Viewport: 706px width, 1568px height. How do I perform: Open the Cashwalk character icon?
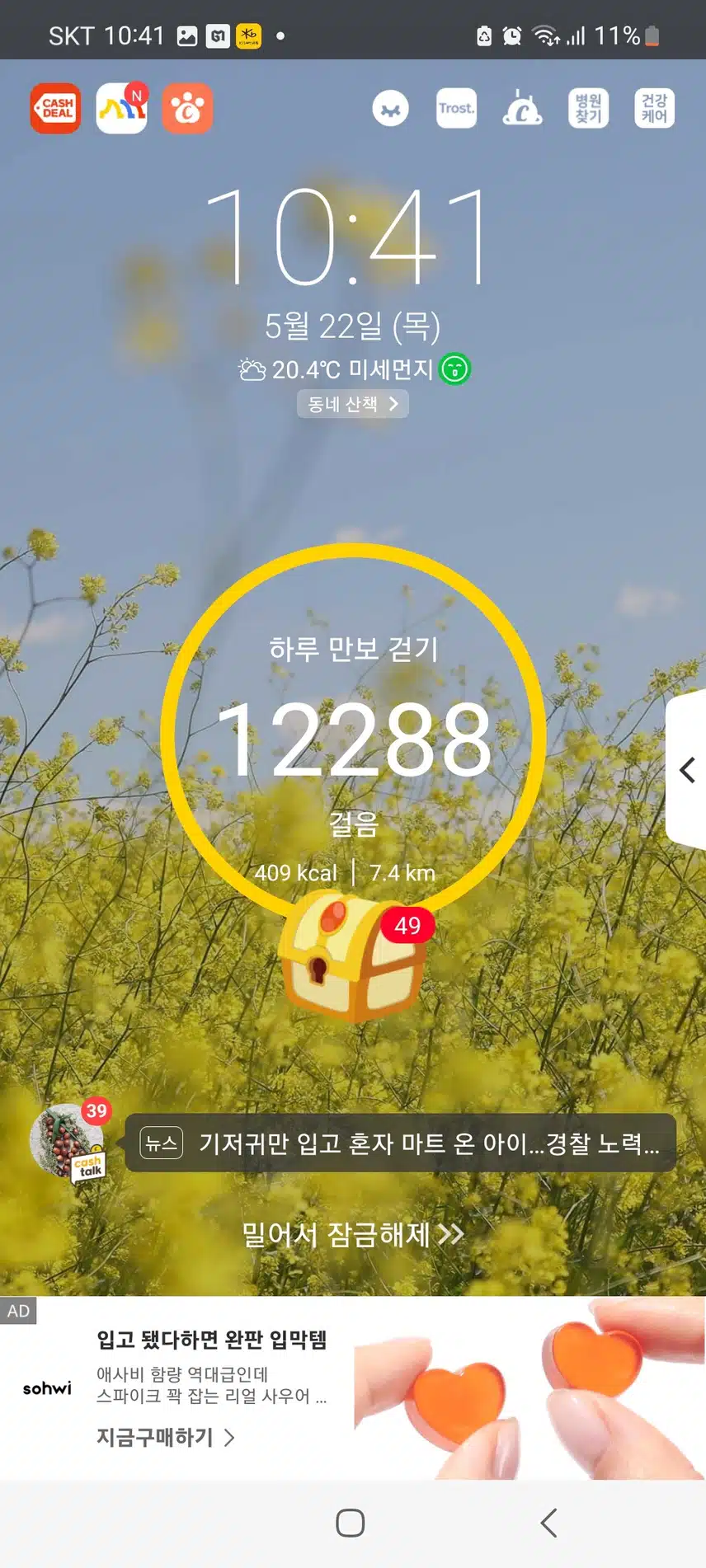[x=522, y=108]
